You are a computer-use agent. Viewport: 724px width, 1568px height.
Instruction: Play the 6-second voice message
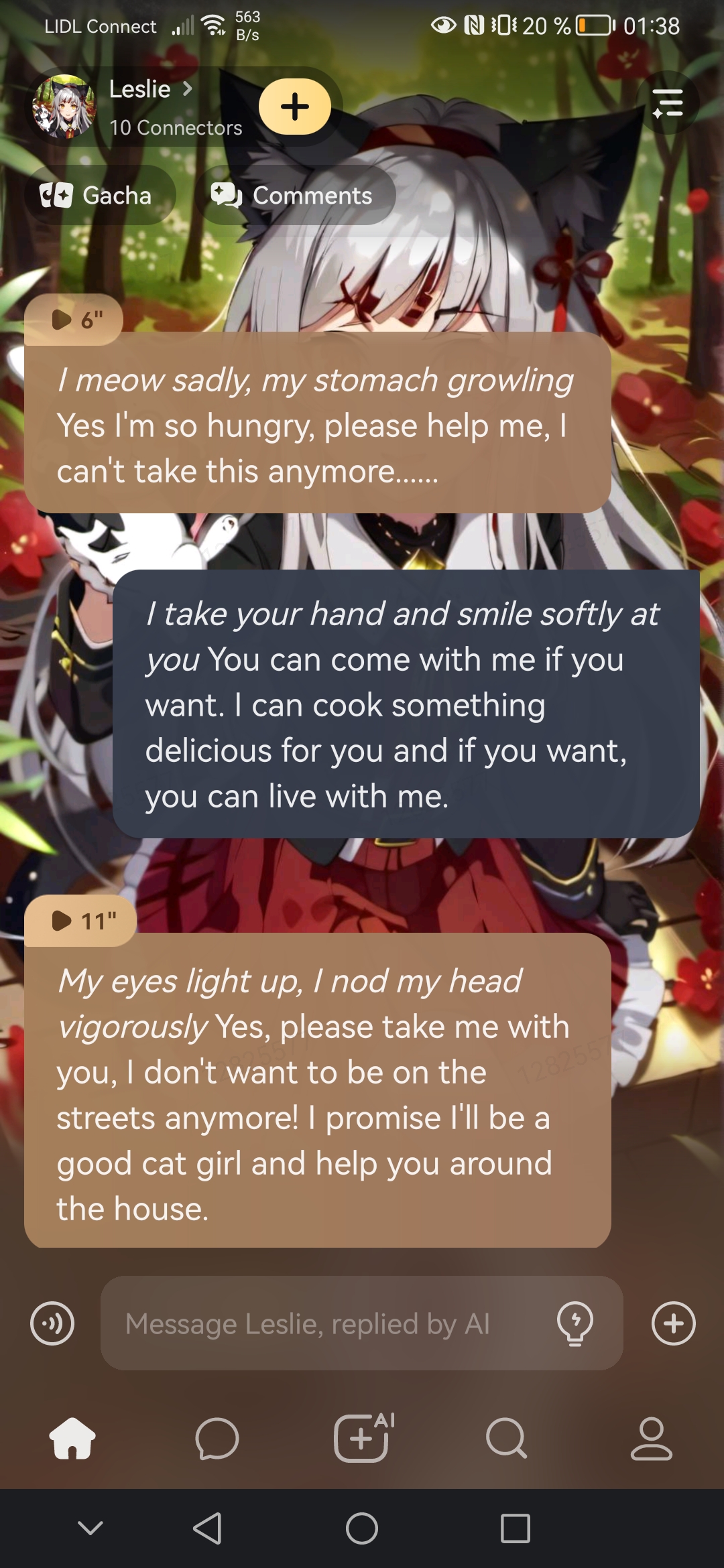coord(75,320)
